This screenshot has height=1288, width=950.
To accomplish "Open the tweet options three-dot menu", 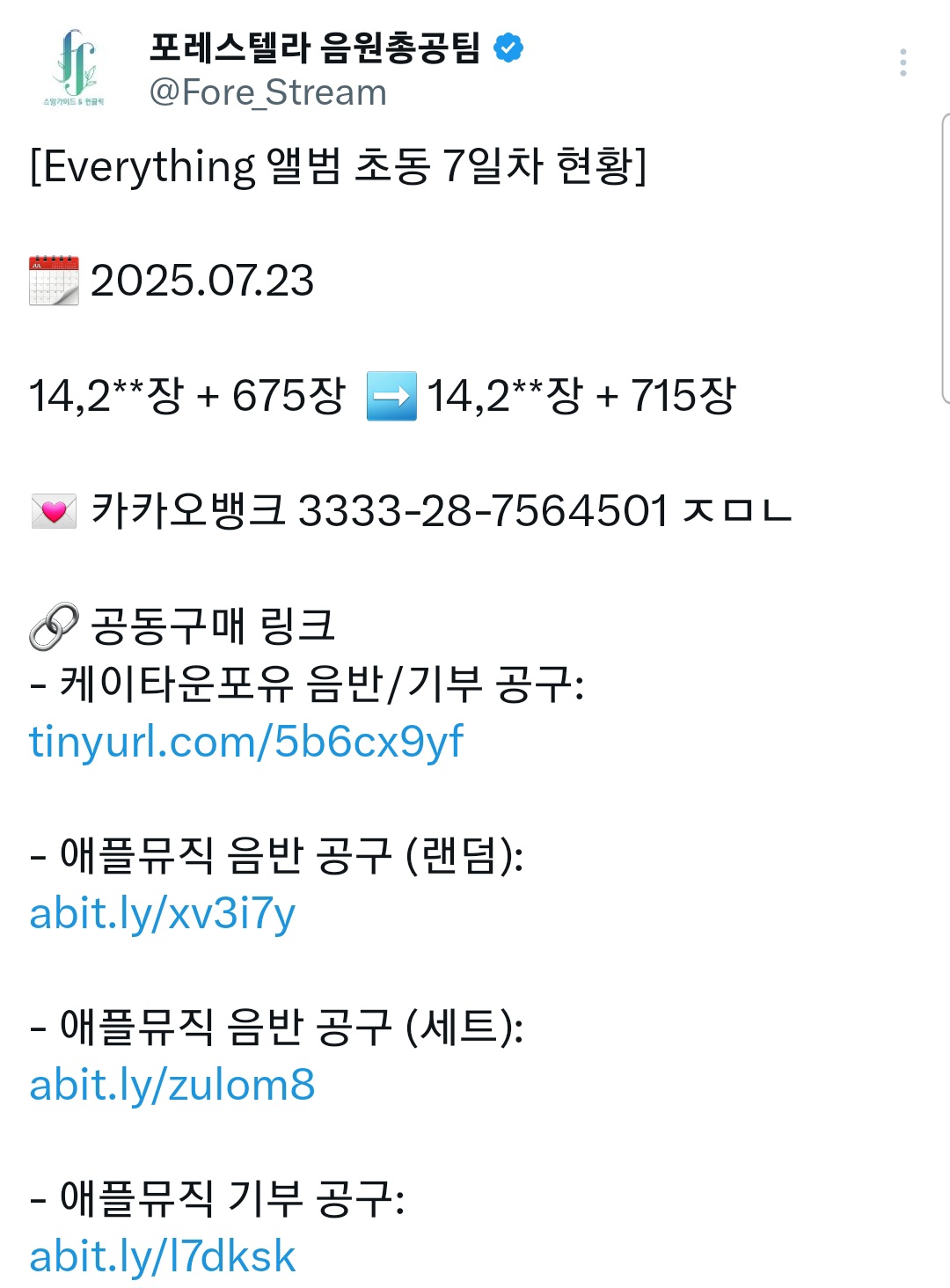I will 902,62.
